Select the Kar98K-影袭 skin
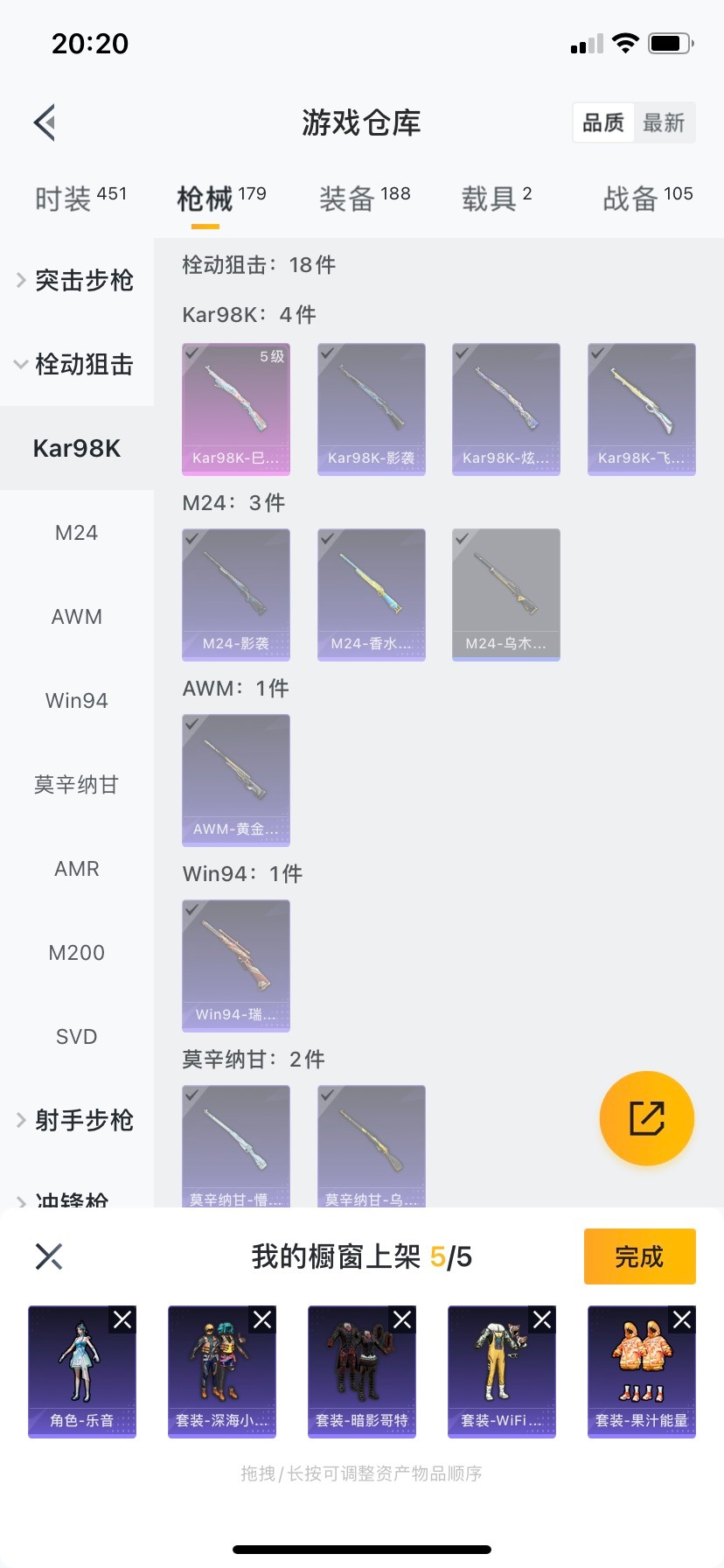Viewport: 724px width, 1568px height. [x=372, y=409]
